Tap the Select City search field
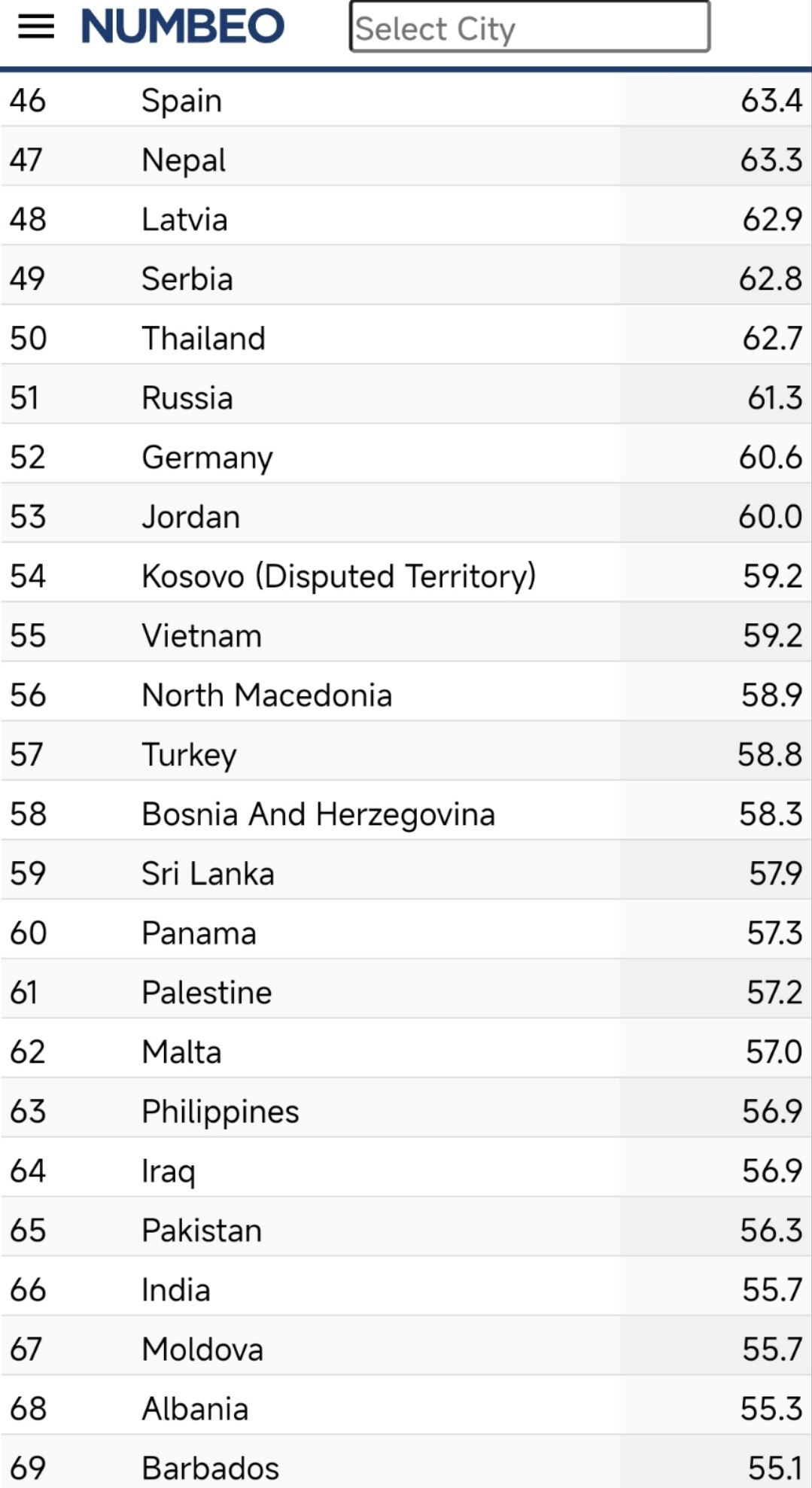The image size is (812, 1488). (529, 27)
